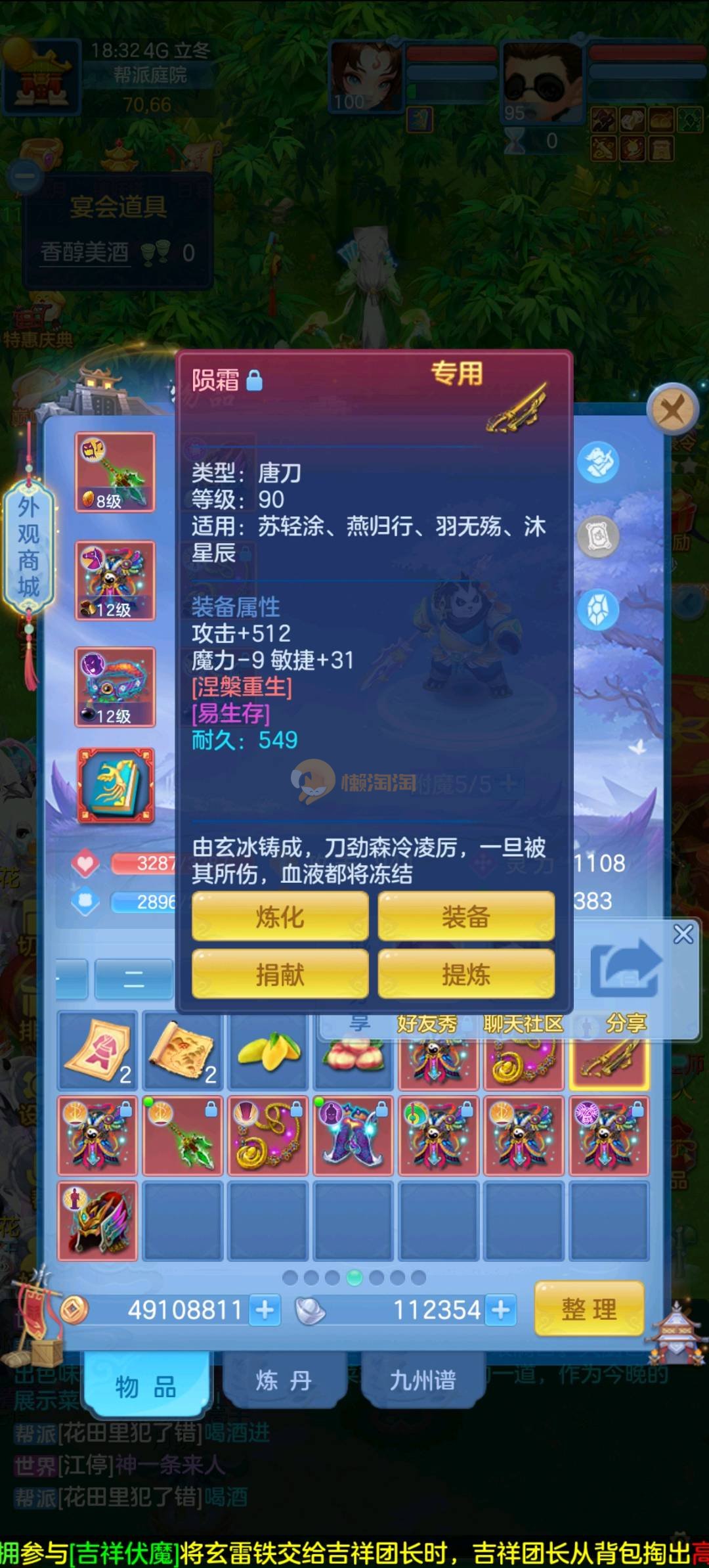Open the 外观商城 shop
The height and width of the screenshot is (1568, 709).
28,547
